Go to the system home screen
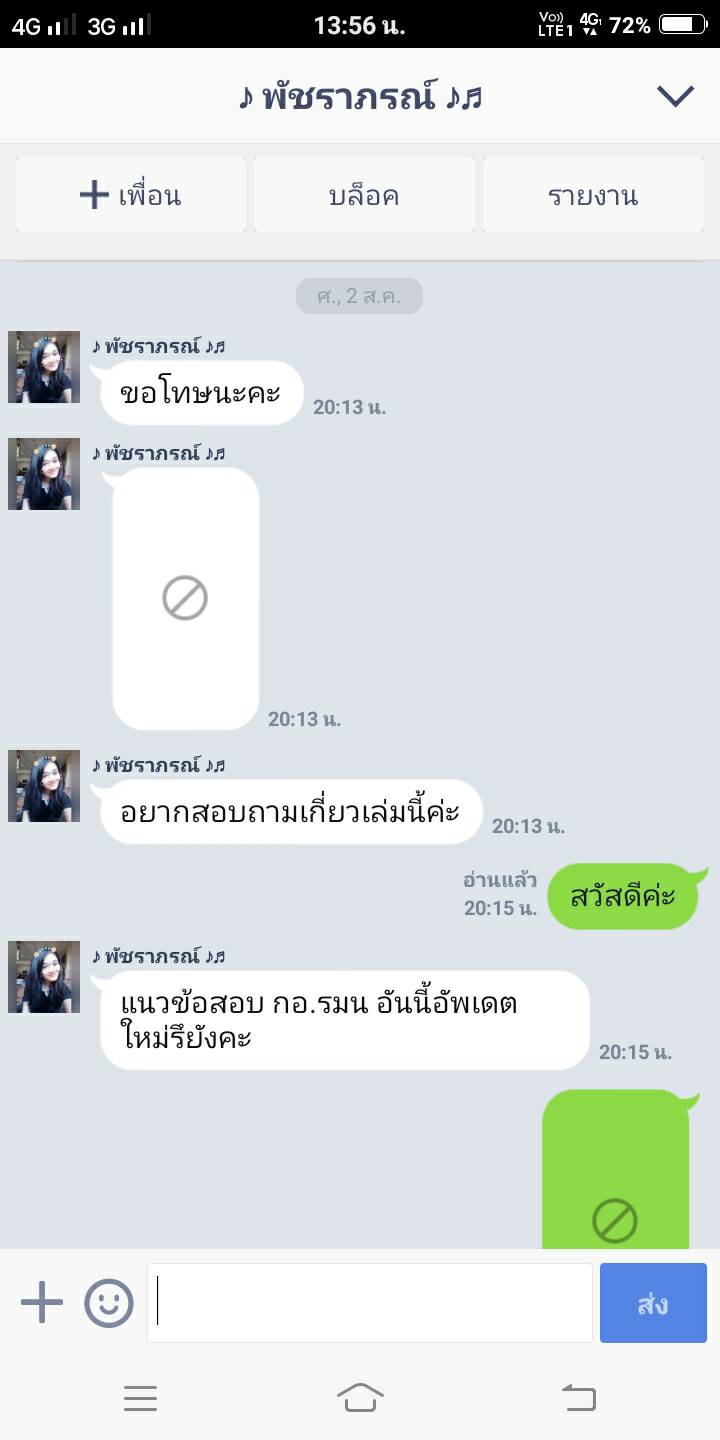 360,1397
